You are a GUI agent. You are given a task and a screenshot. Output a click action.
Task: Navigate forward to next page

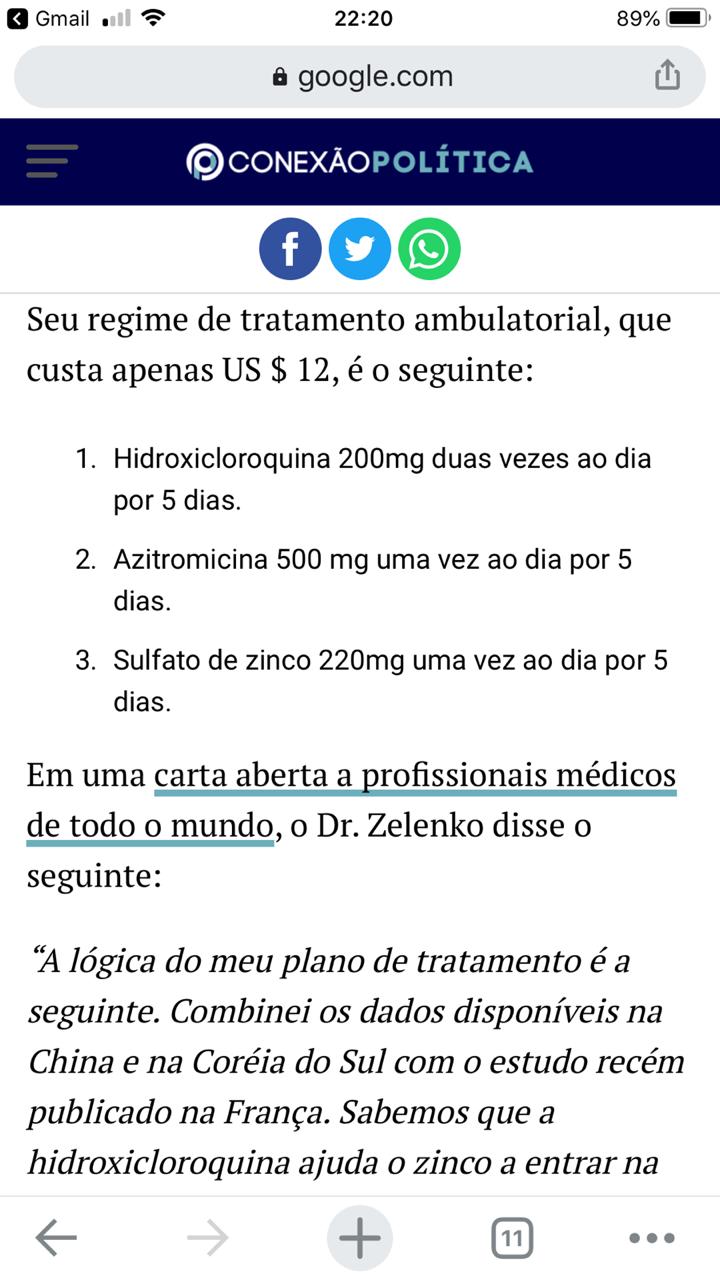click(208, 1237)
